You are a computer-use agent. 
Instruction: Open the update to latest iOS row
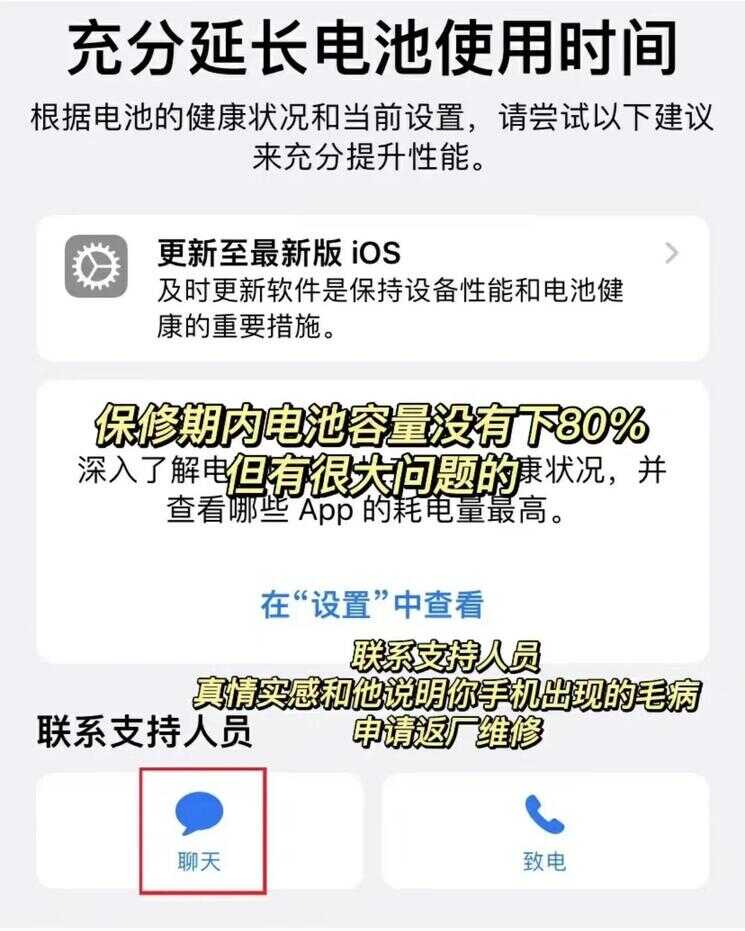[372, 287]
